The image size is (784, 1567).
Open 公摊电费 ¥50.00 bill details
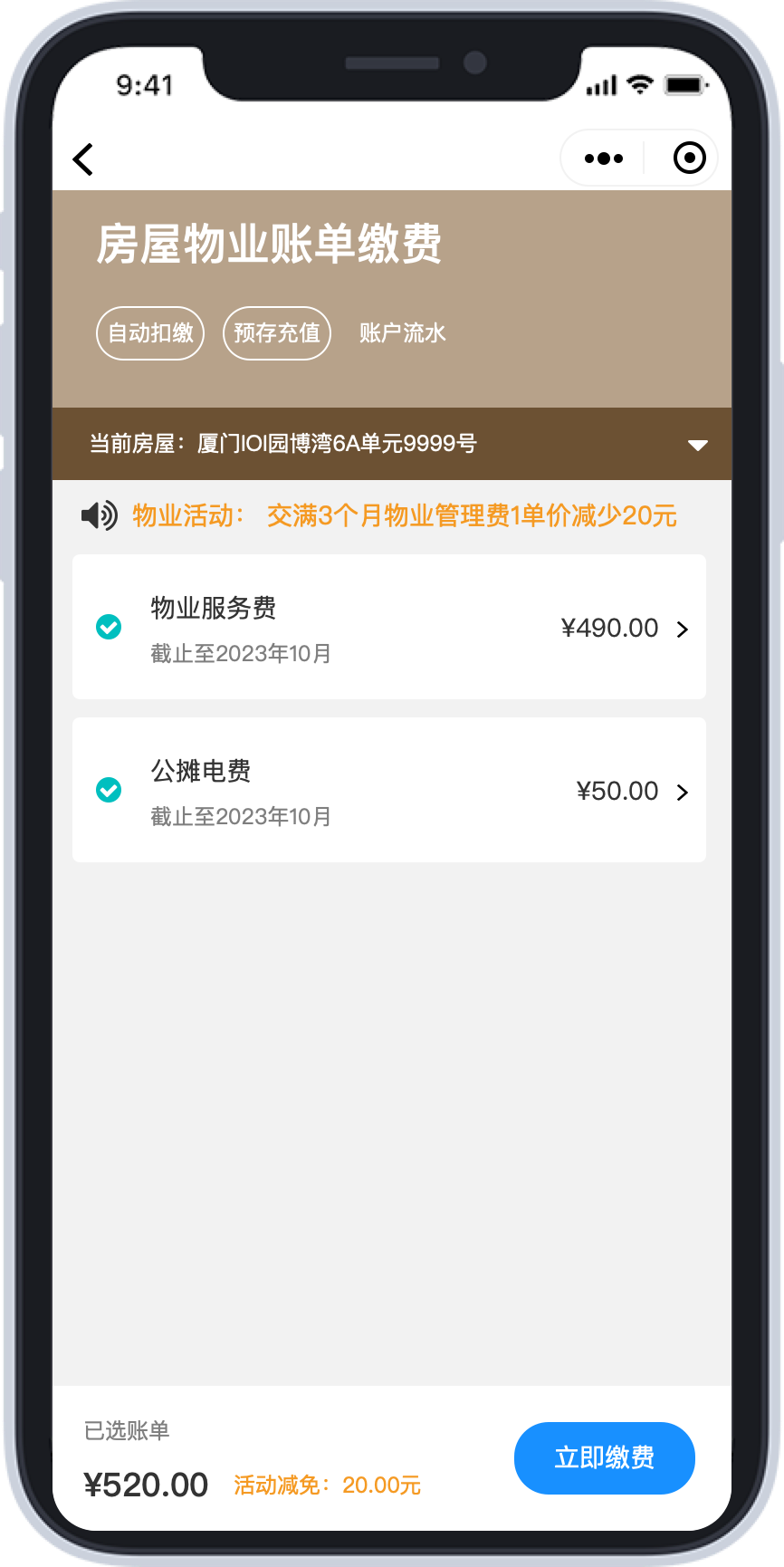[682, 792]
